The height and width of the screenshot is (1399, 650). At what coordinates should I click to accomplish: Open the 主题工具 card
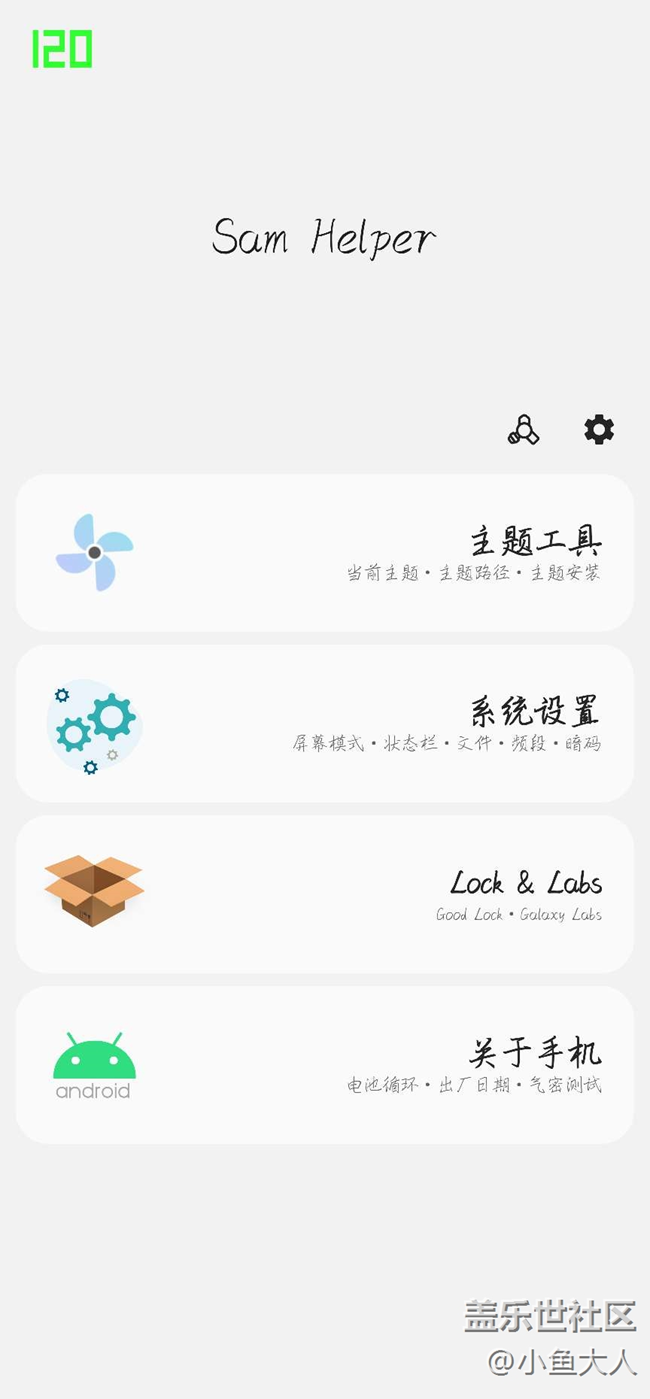click(324, 553)
